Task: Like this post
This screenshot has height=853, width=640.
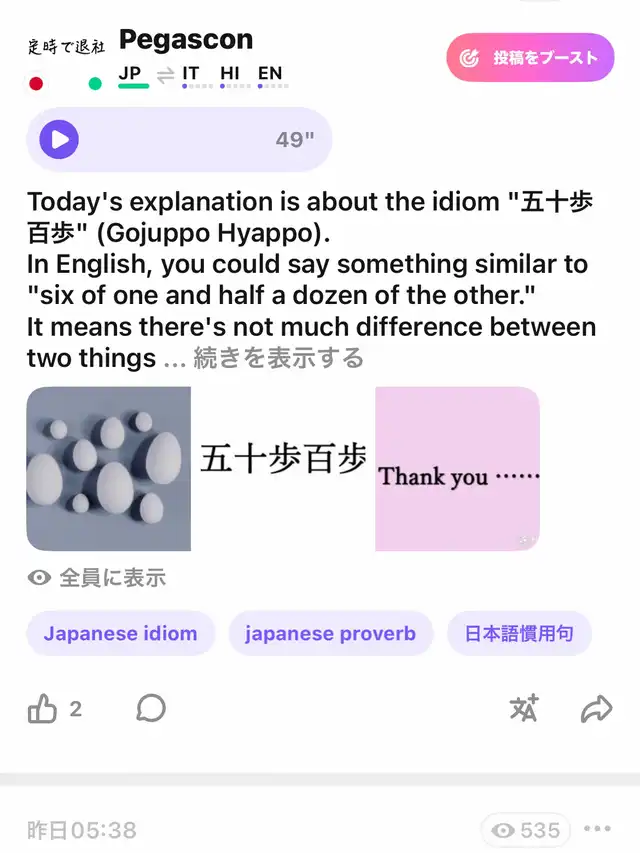Action: tap(43, 709)
